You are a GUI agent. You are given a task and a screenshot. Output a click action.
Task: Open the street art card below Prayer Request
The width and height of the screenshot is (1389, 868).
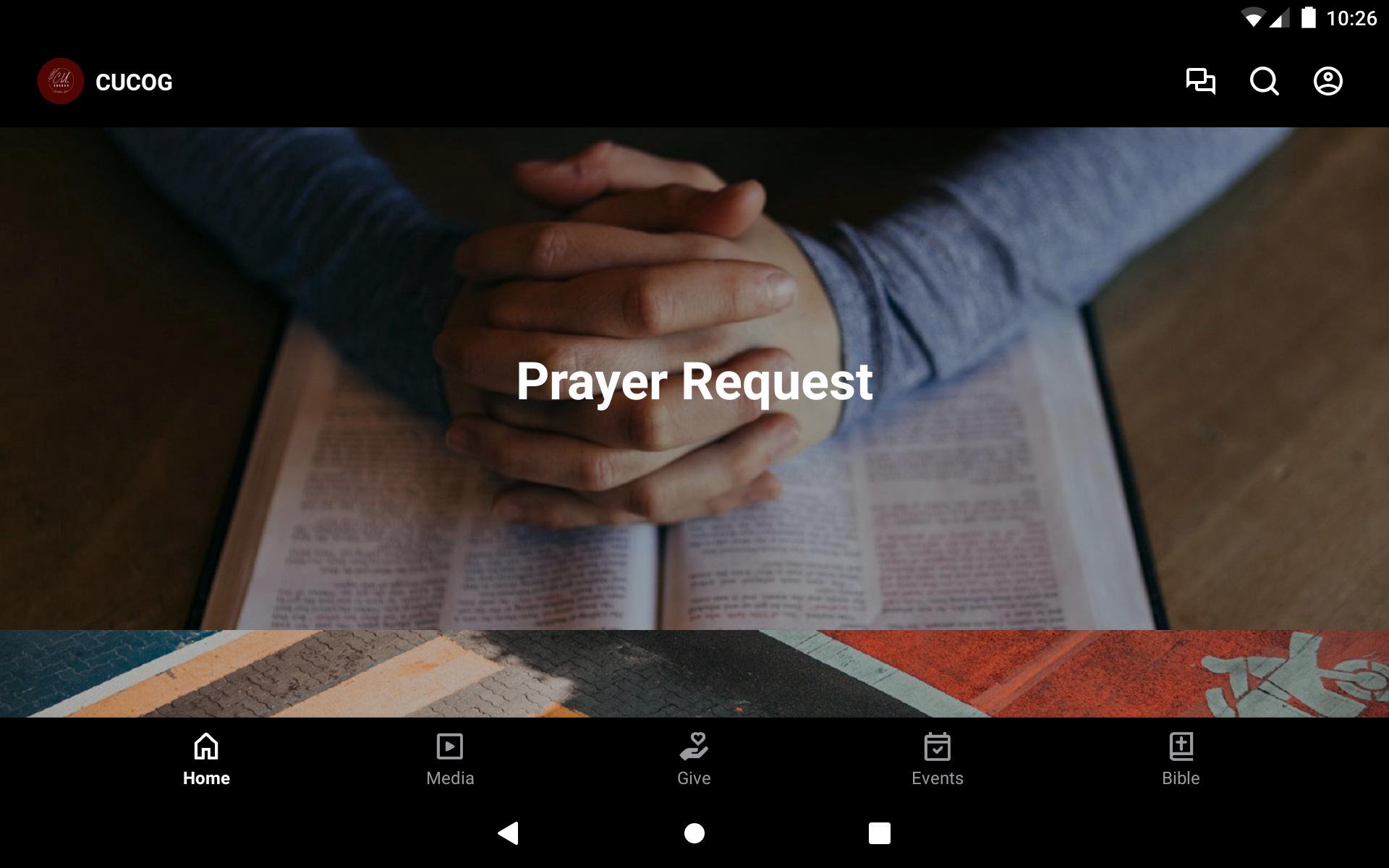coord(694,673)
